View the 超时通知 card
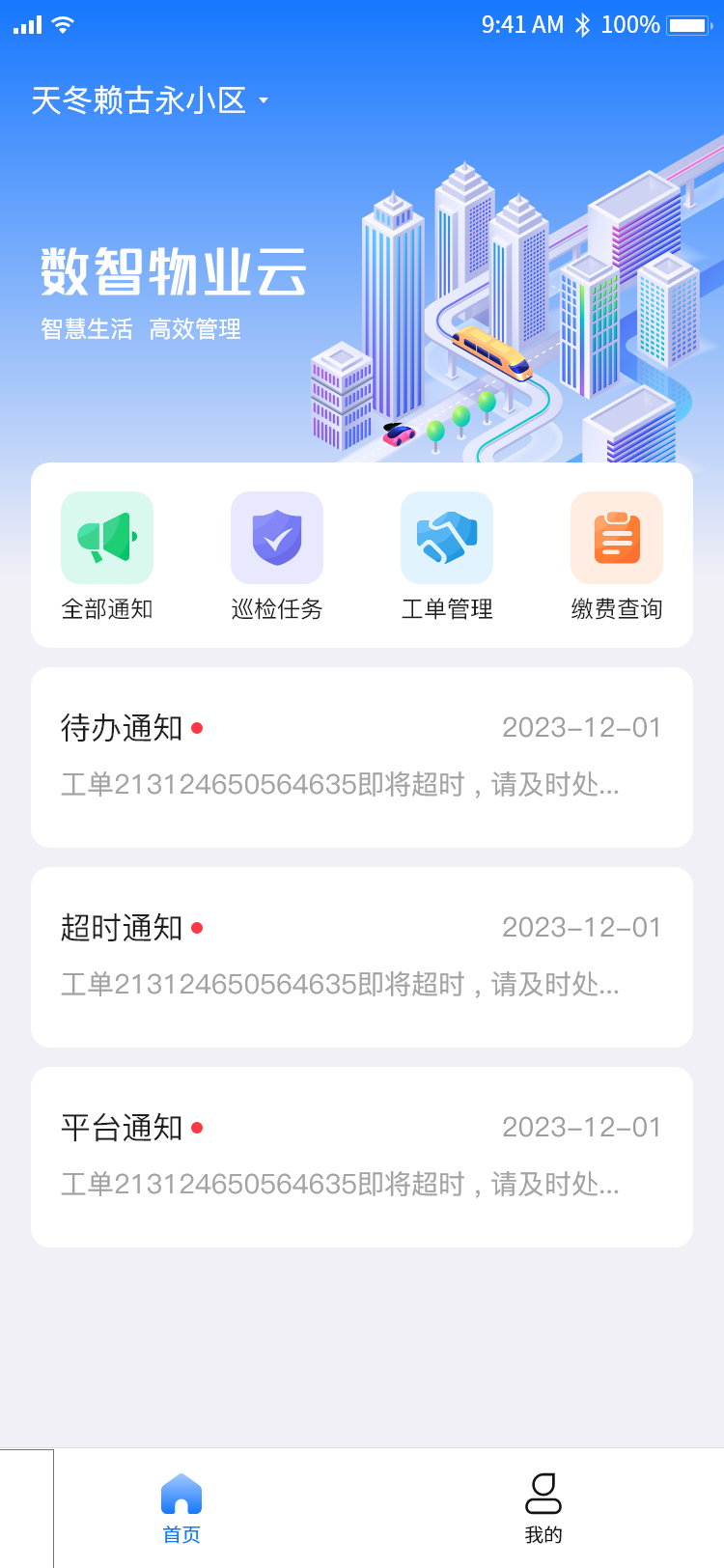Viewport: 724px width, 1568px height. (362, 957)
